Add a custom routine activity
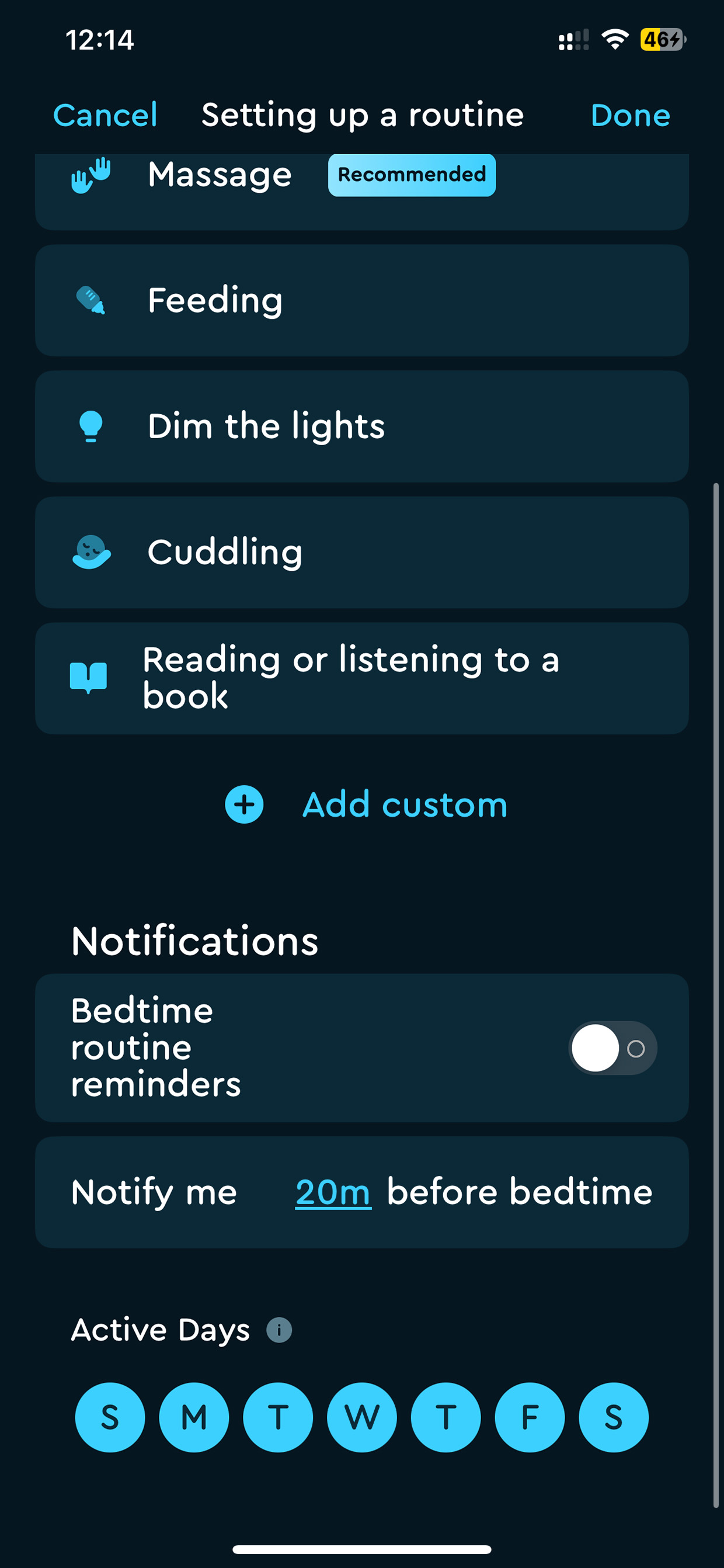 tap(366, 804)
